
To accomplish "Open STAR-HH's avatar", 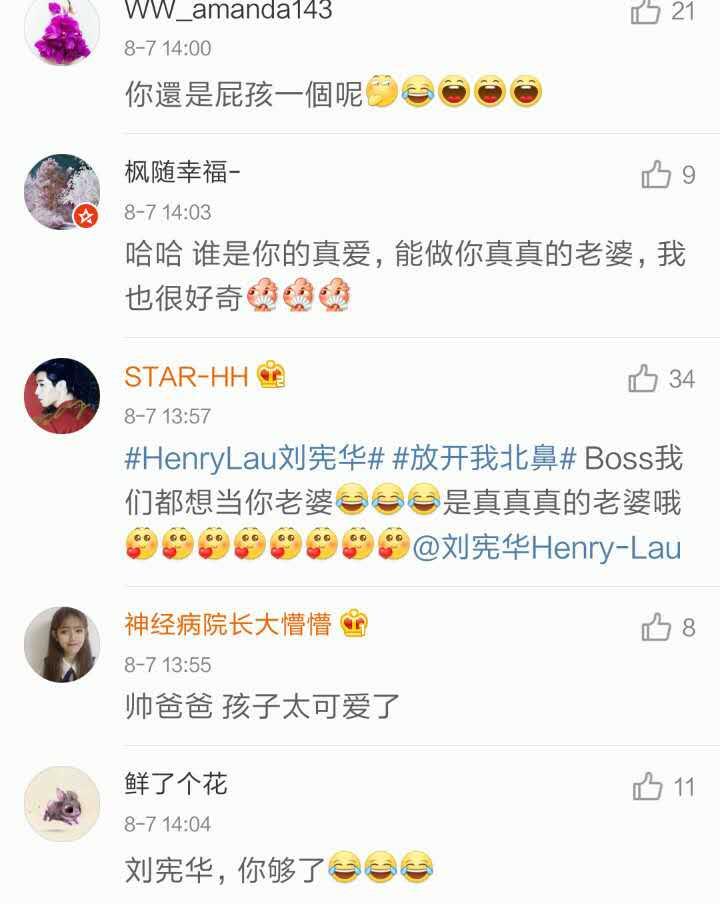I will coord(62,396).
